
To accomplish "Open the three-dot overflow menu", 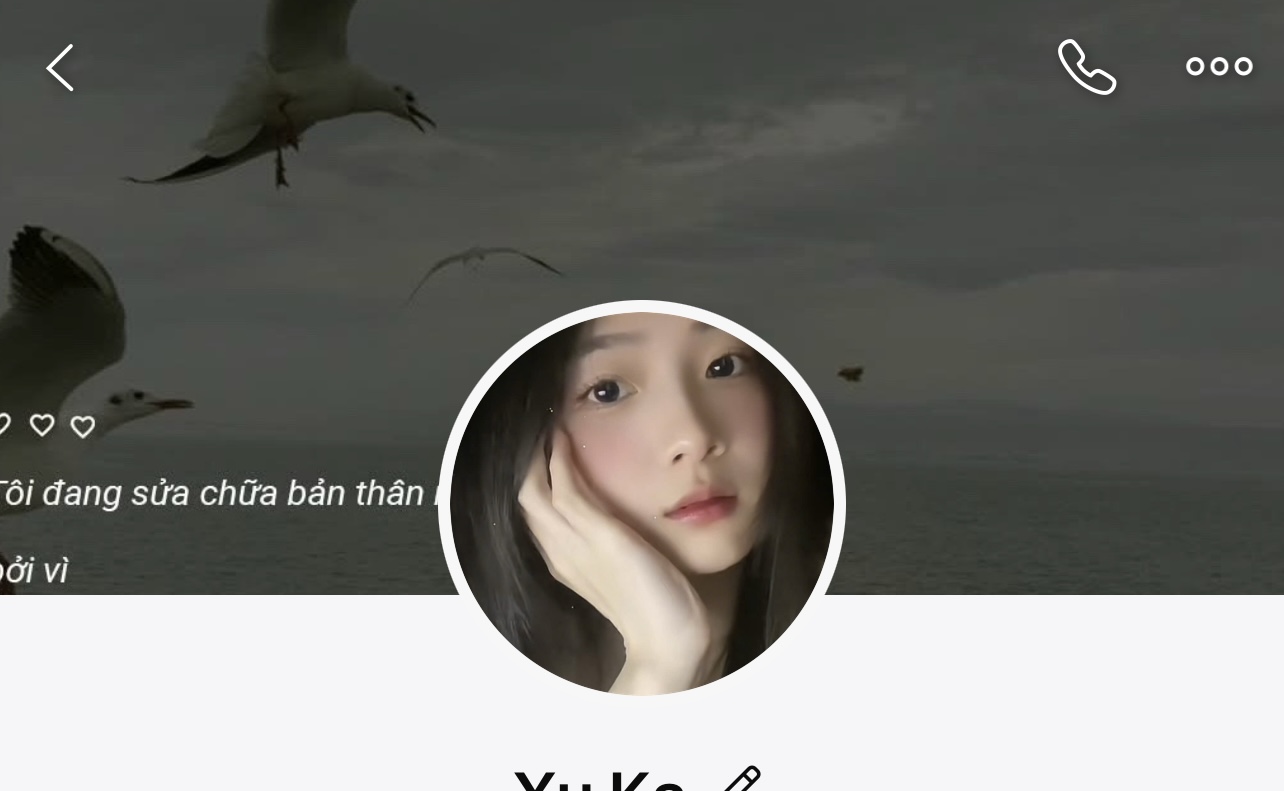I will click(1218, 67).
